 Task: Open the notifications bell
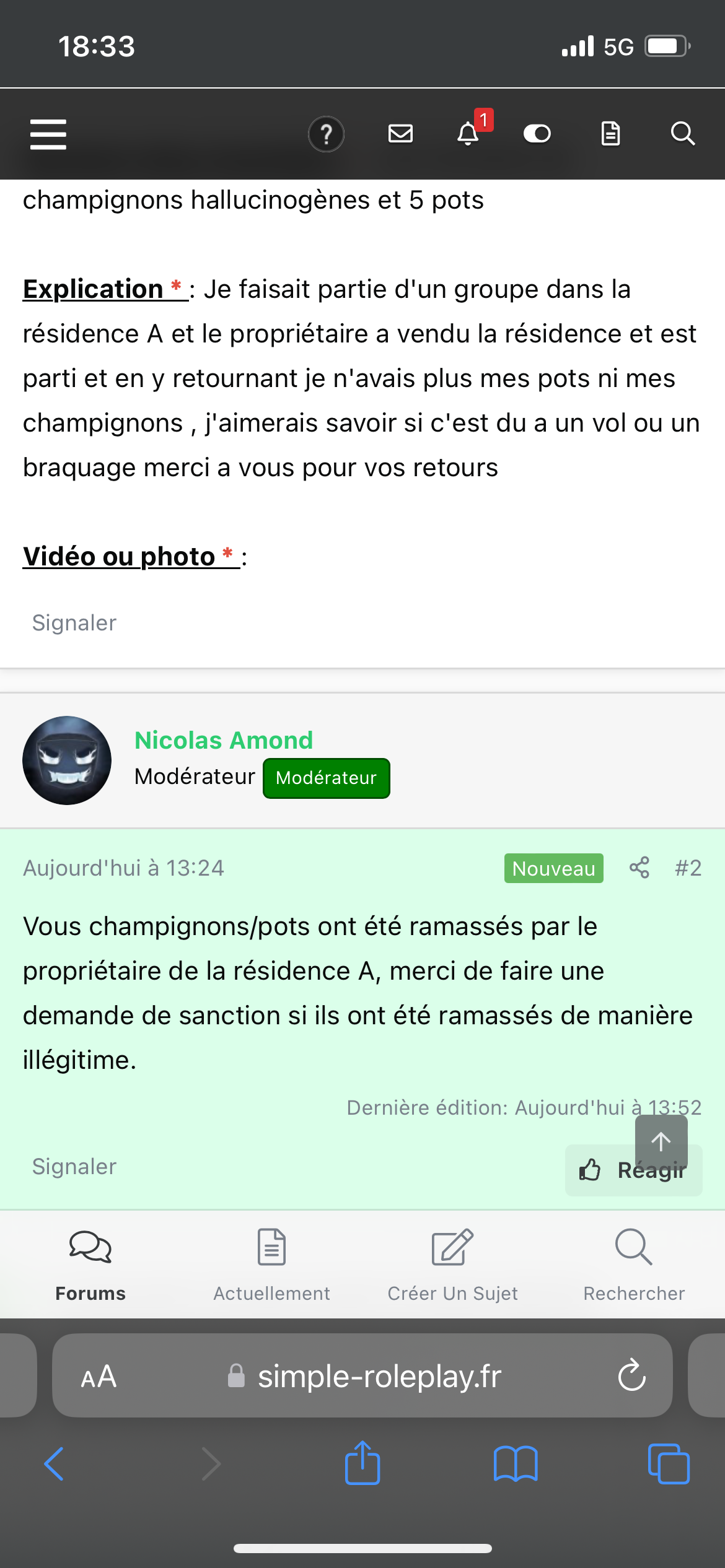[x=468, y=133]
